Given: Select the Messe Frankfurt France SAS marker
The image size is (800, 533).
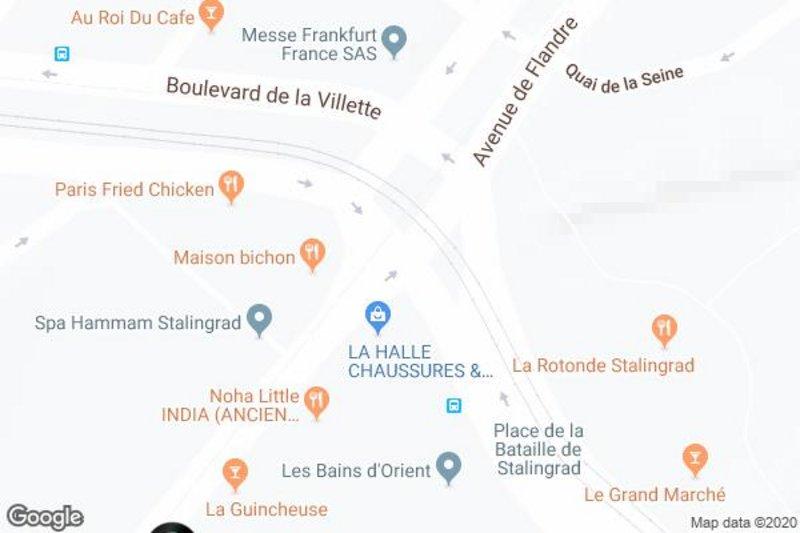Looking at the screenshot, I should click(x=395, y=41).
